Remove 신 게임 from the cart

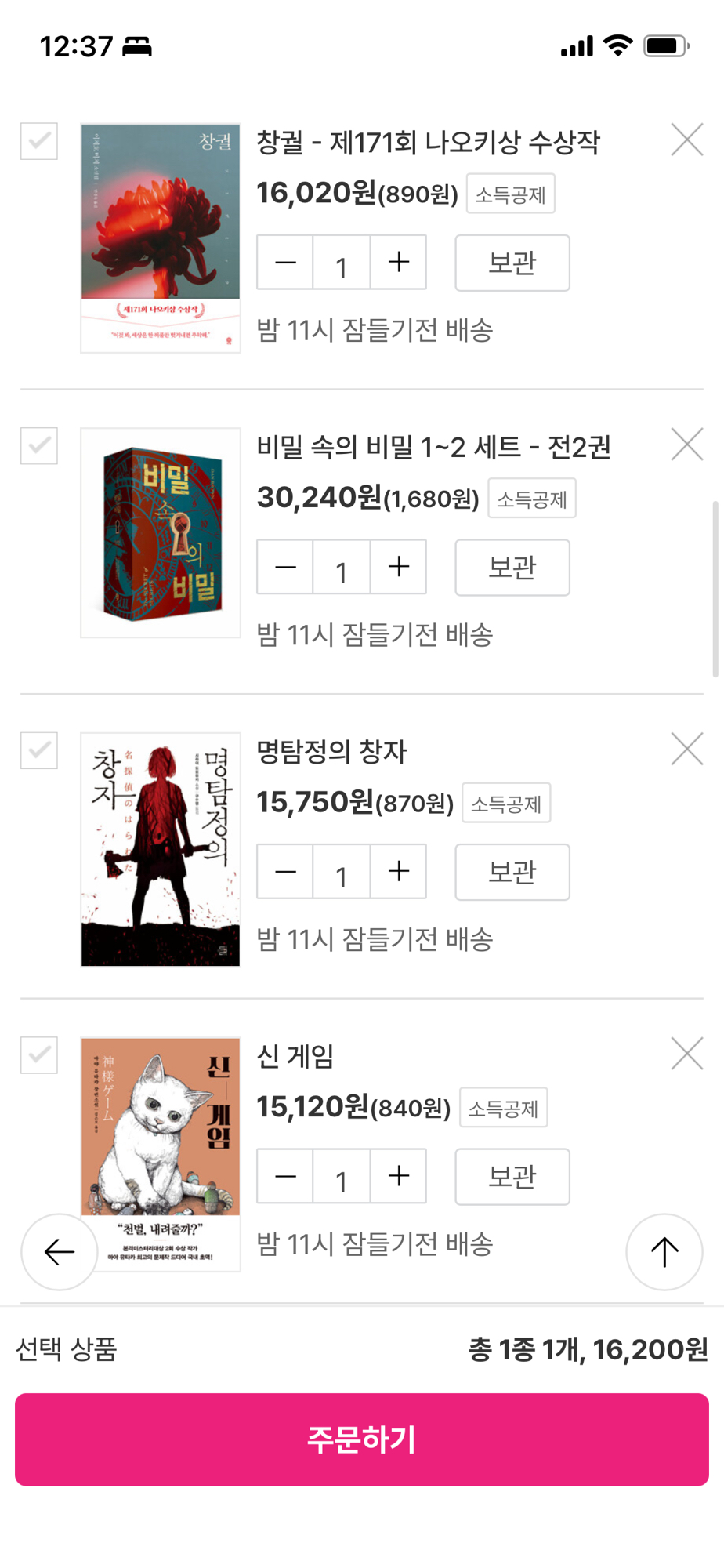(686, 1054)
